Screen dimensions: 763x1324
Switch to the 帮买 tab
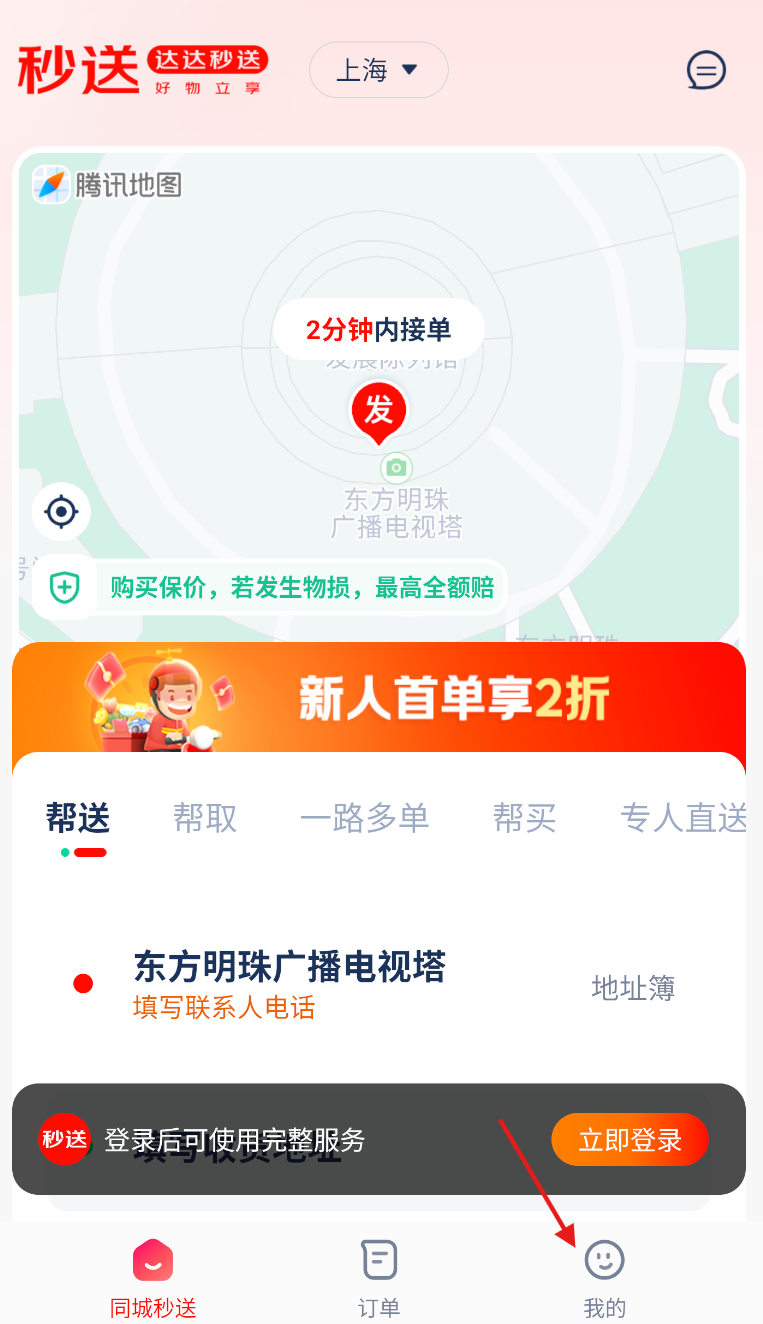click(524, 819)
